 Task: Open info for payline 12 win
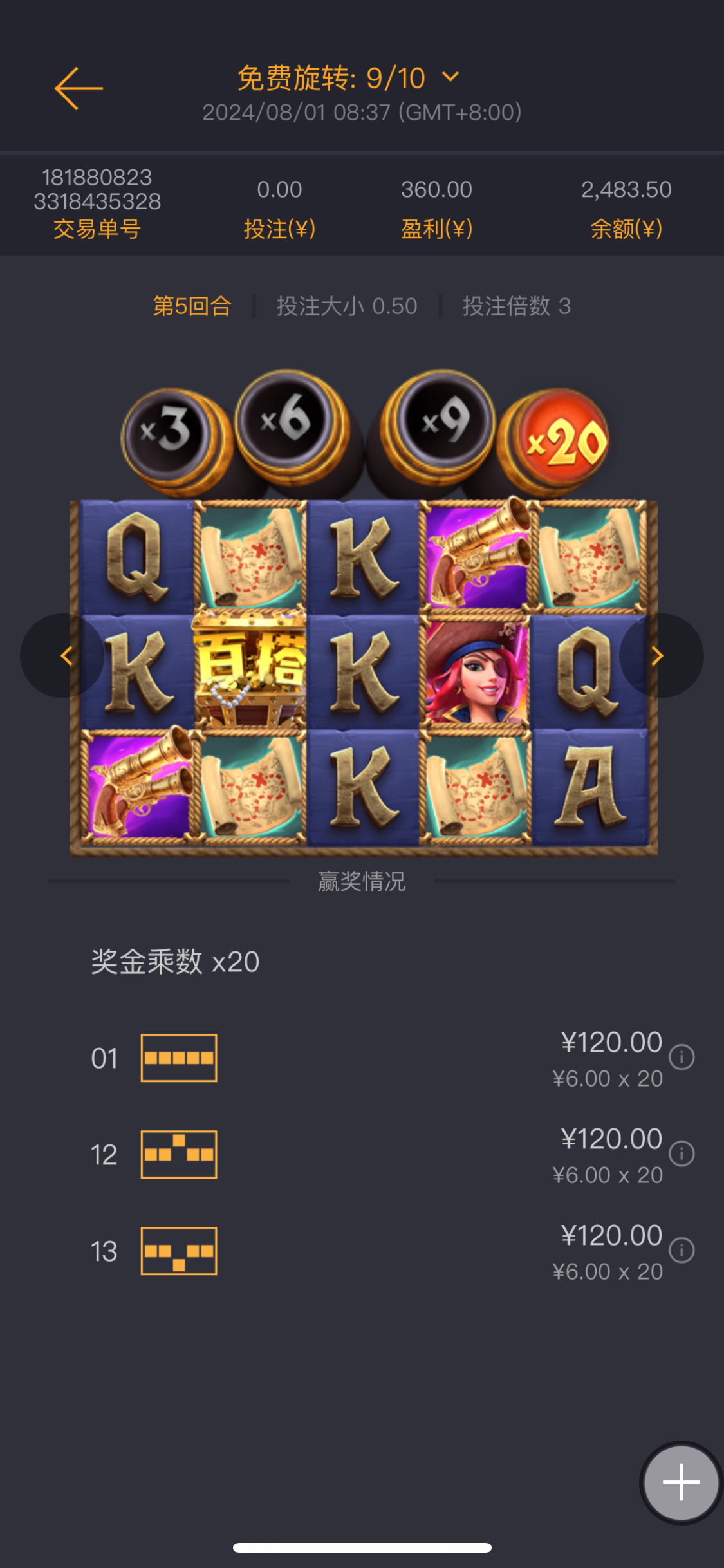682,1153
